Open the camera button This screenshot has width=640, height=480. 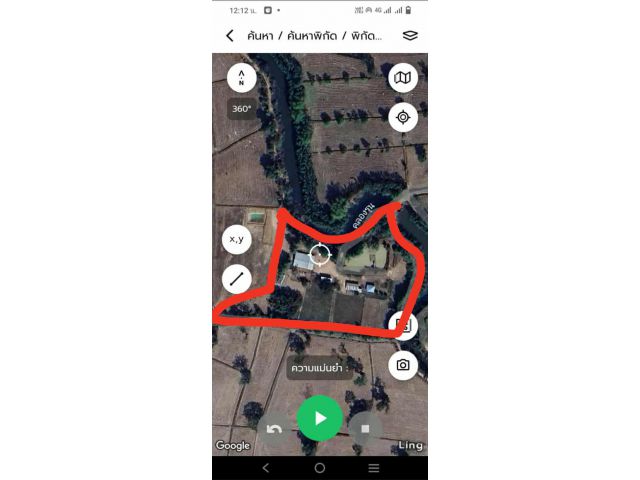tap(403, 365)
